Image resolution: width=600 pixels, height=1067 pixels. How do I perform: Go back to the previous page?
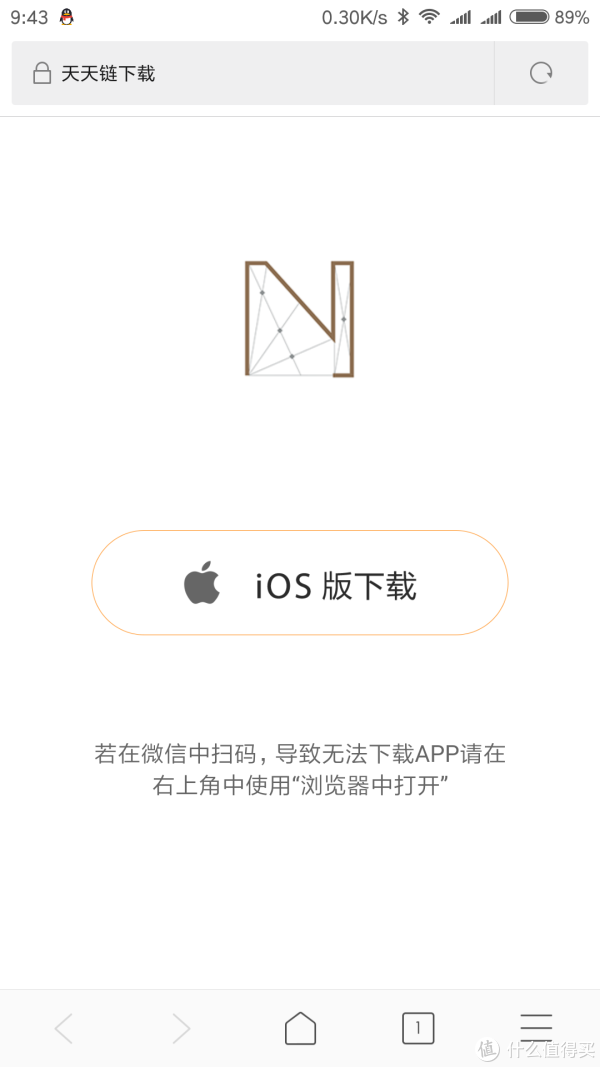tap(64, 1028)
